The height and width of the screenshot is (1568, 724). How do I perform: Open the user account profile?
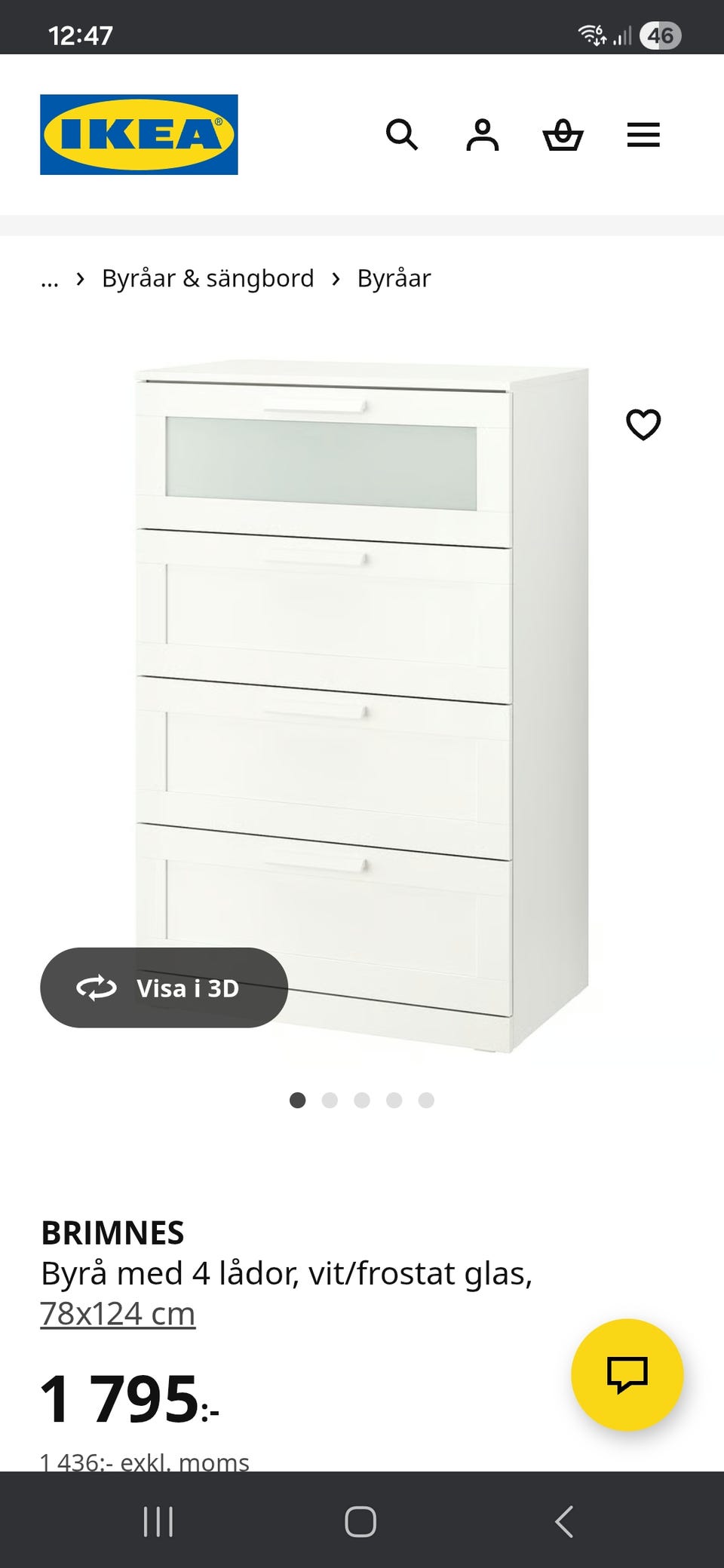pyautogui.click(x=483, y=135)
